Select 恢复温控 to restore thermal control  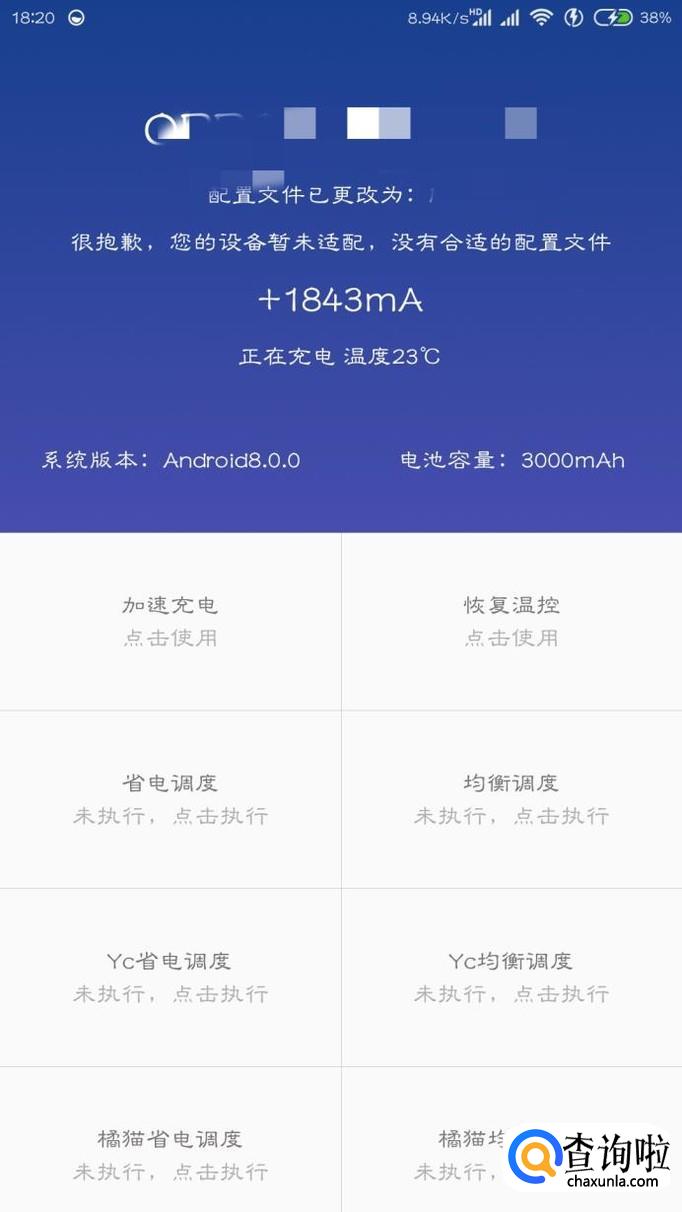511,621
